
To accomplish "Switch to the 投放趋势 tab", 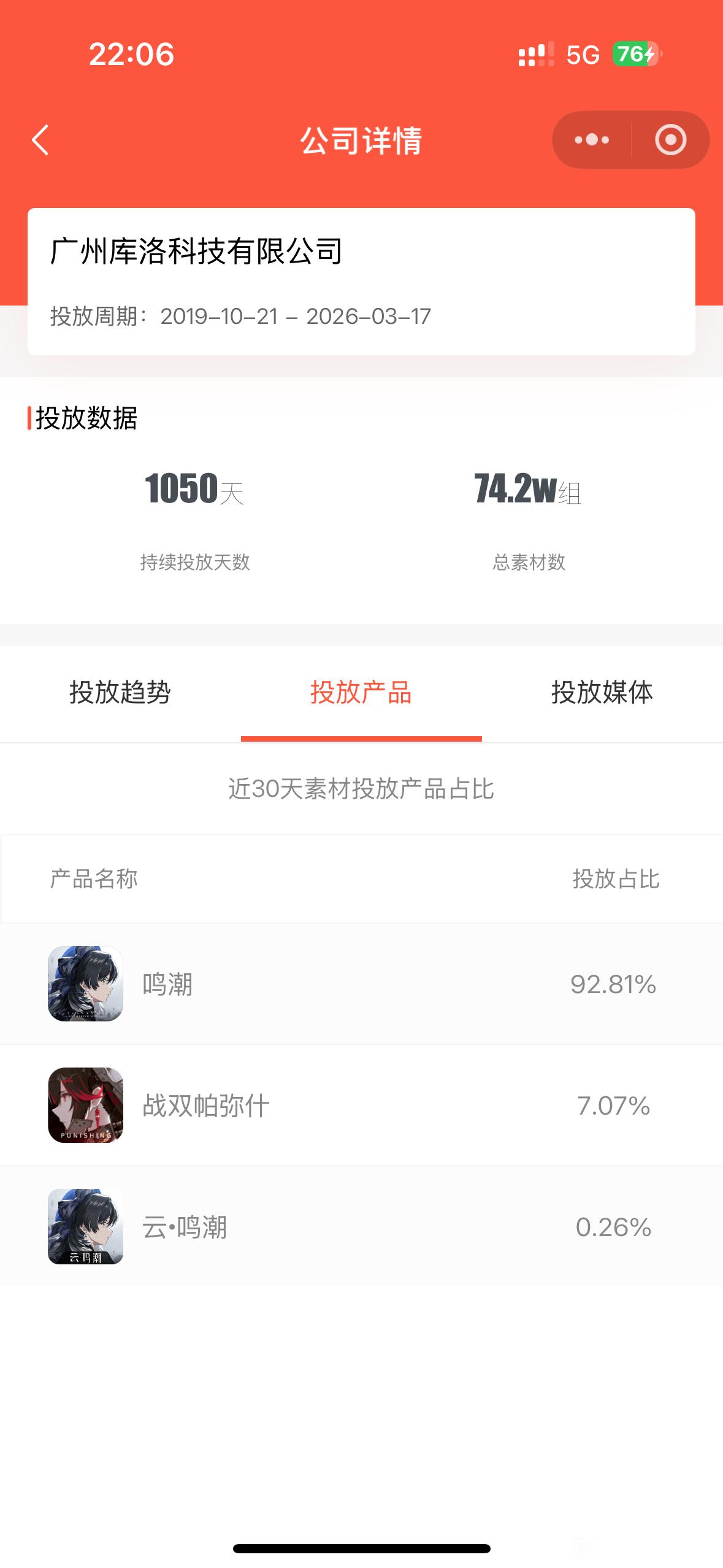I will click(120, 693).
